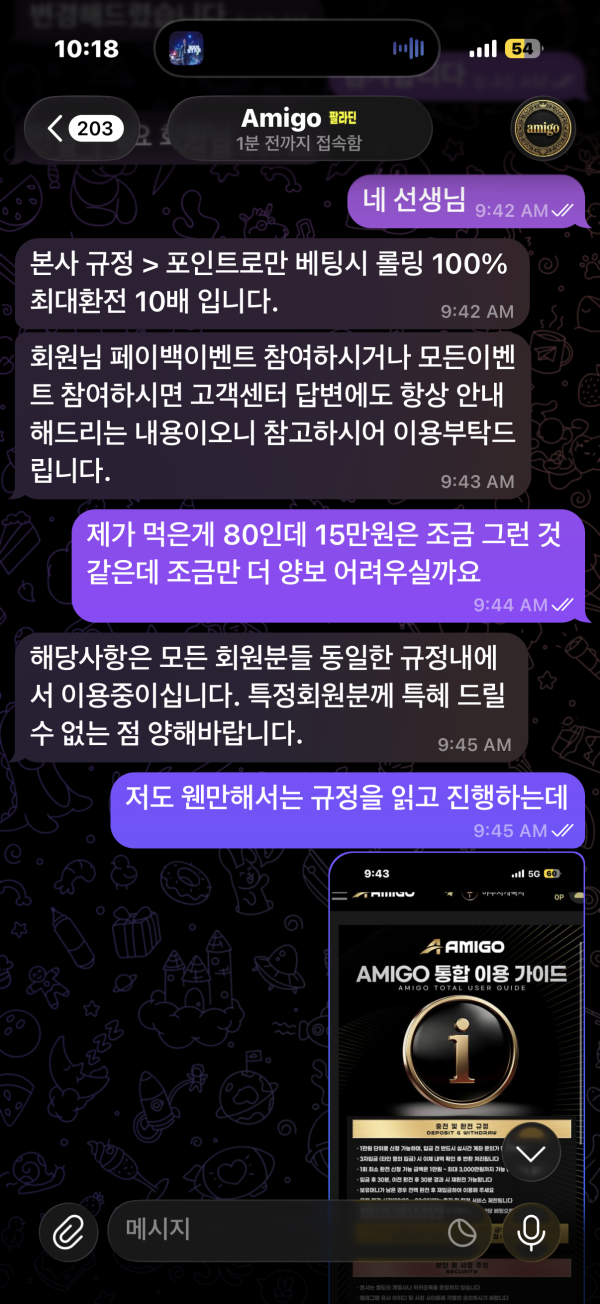
Task: Jump to the latest messages
Action: (531, 1154)
